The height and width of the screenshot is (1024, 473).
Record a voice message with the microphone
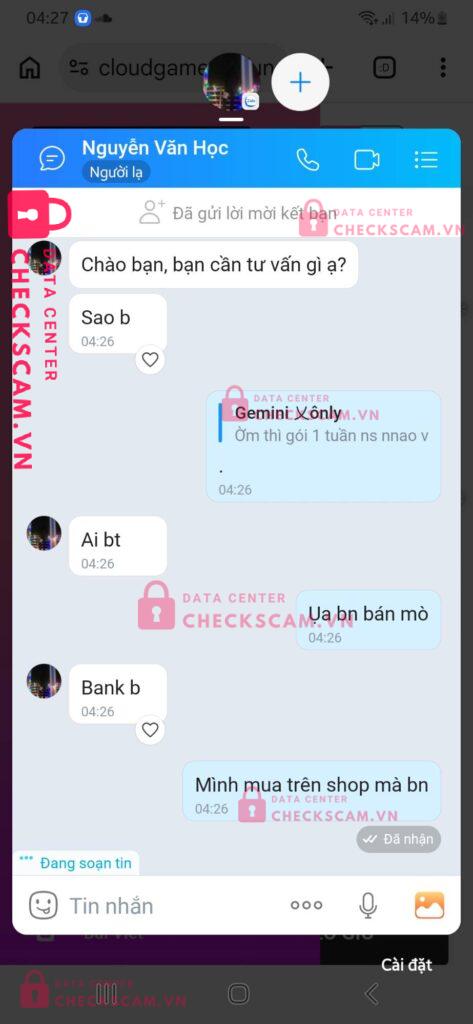tap(368, 905)
